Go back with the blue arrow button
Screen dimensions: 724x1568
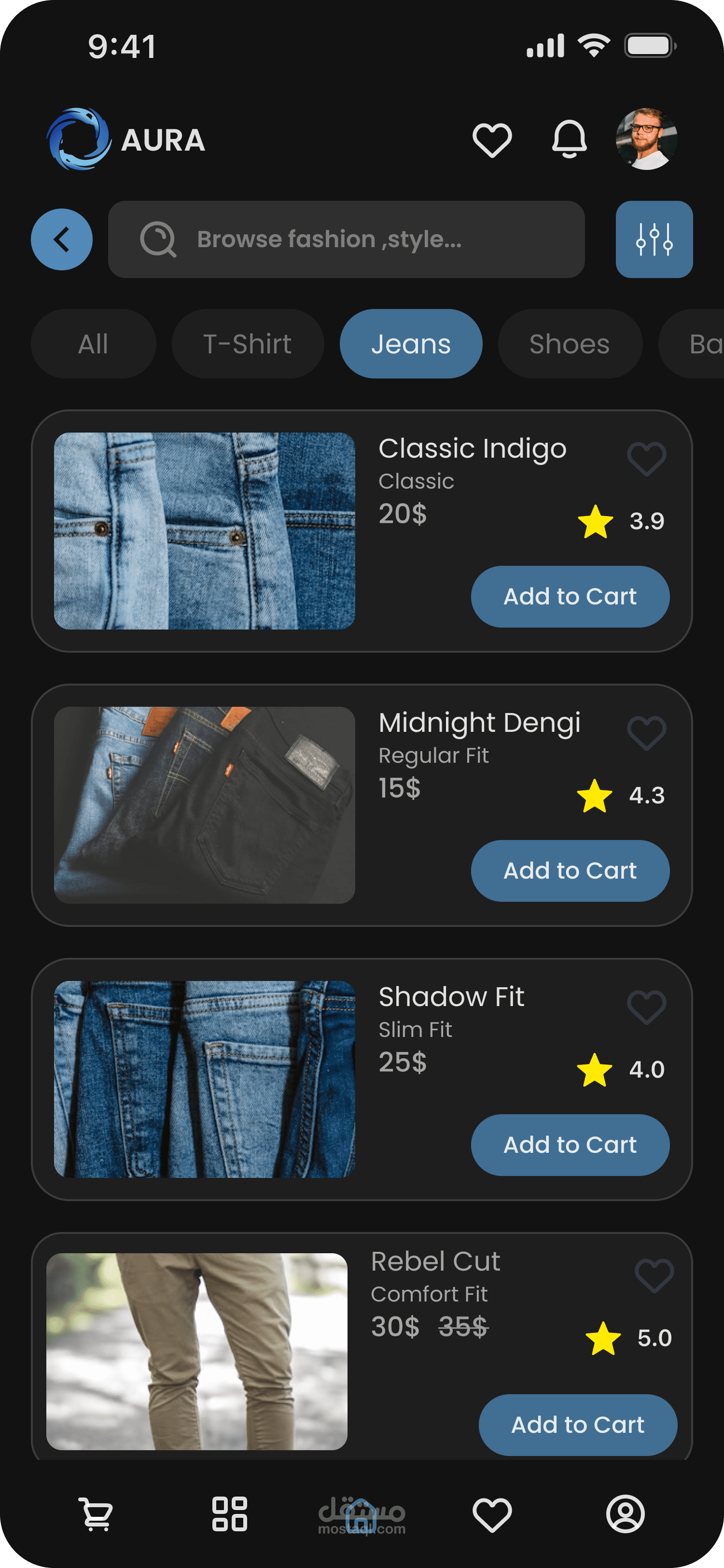click(x=61, y=239)
